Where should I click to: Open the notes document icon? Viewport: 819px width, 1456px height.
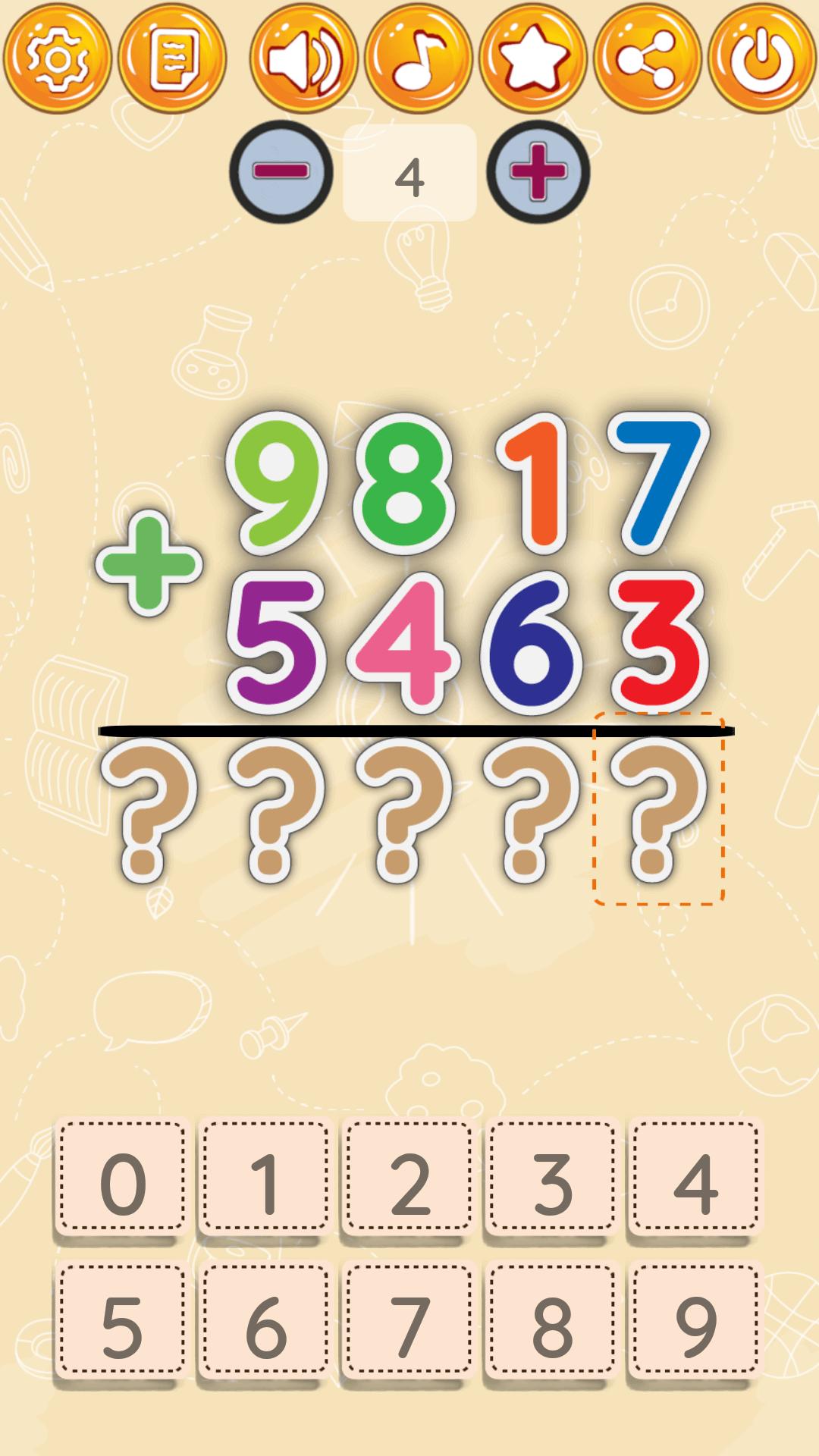pyautogui.click(x=173, y=58)
